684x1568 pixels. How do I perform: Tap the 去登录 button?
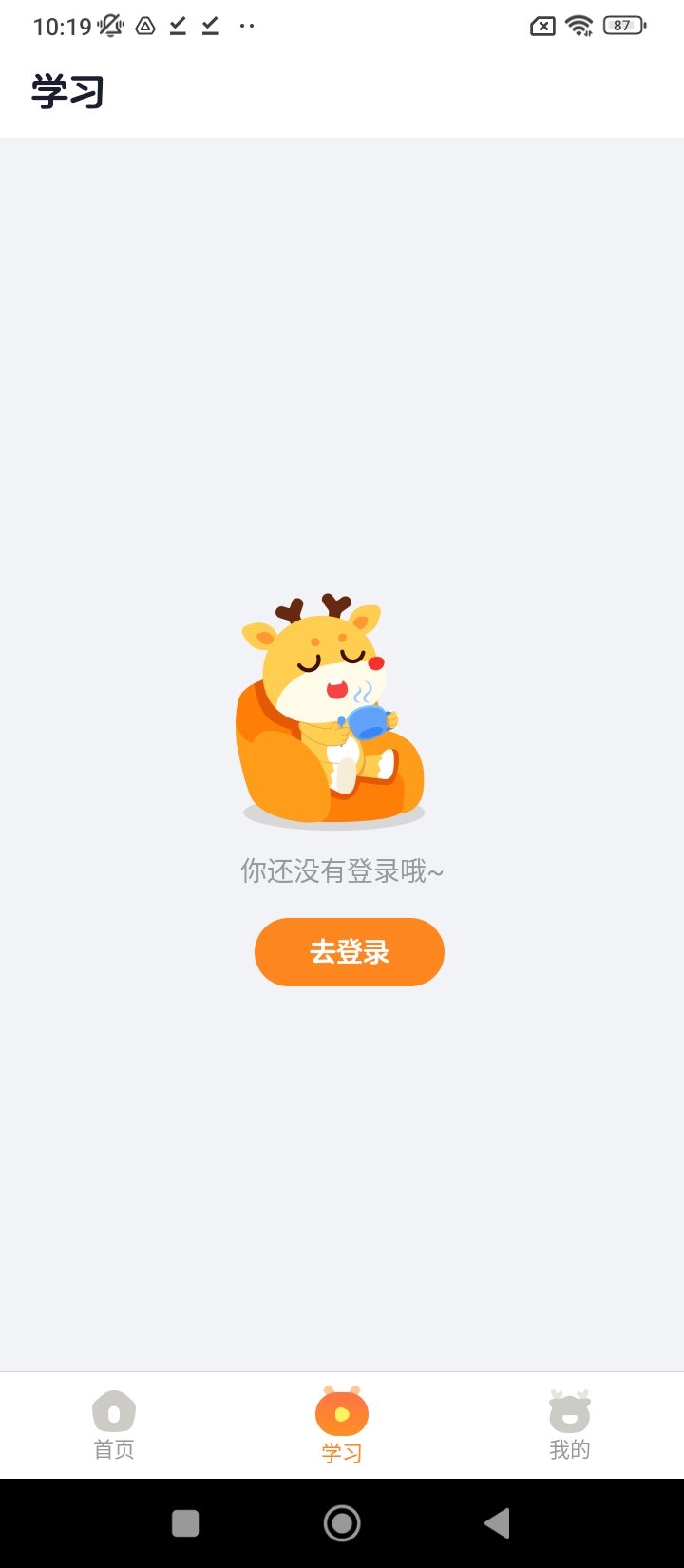coord(349,951)
